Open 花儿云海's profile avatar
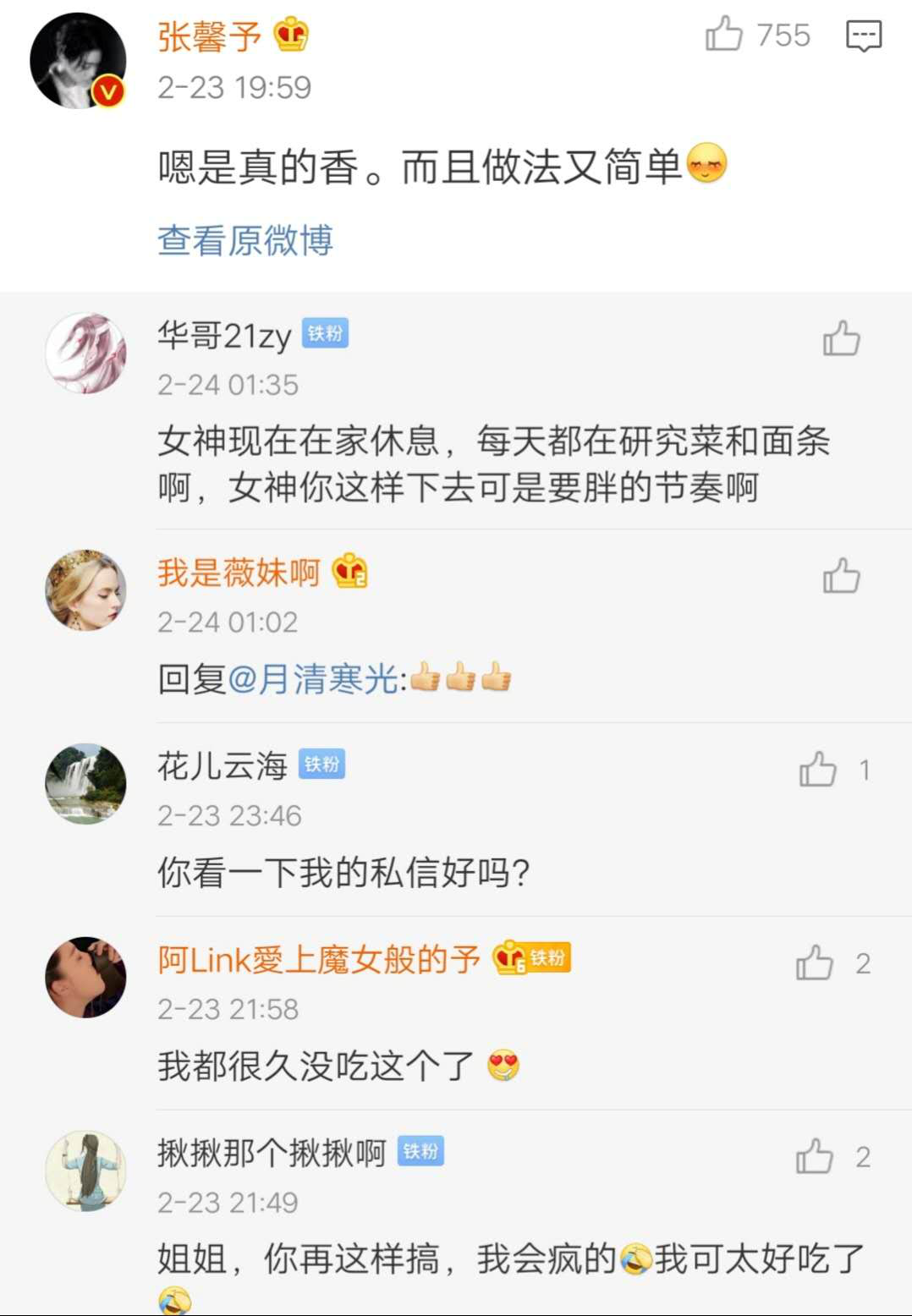912x1316 pixels. click(85, 784)
